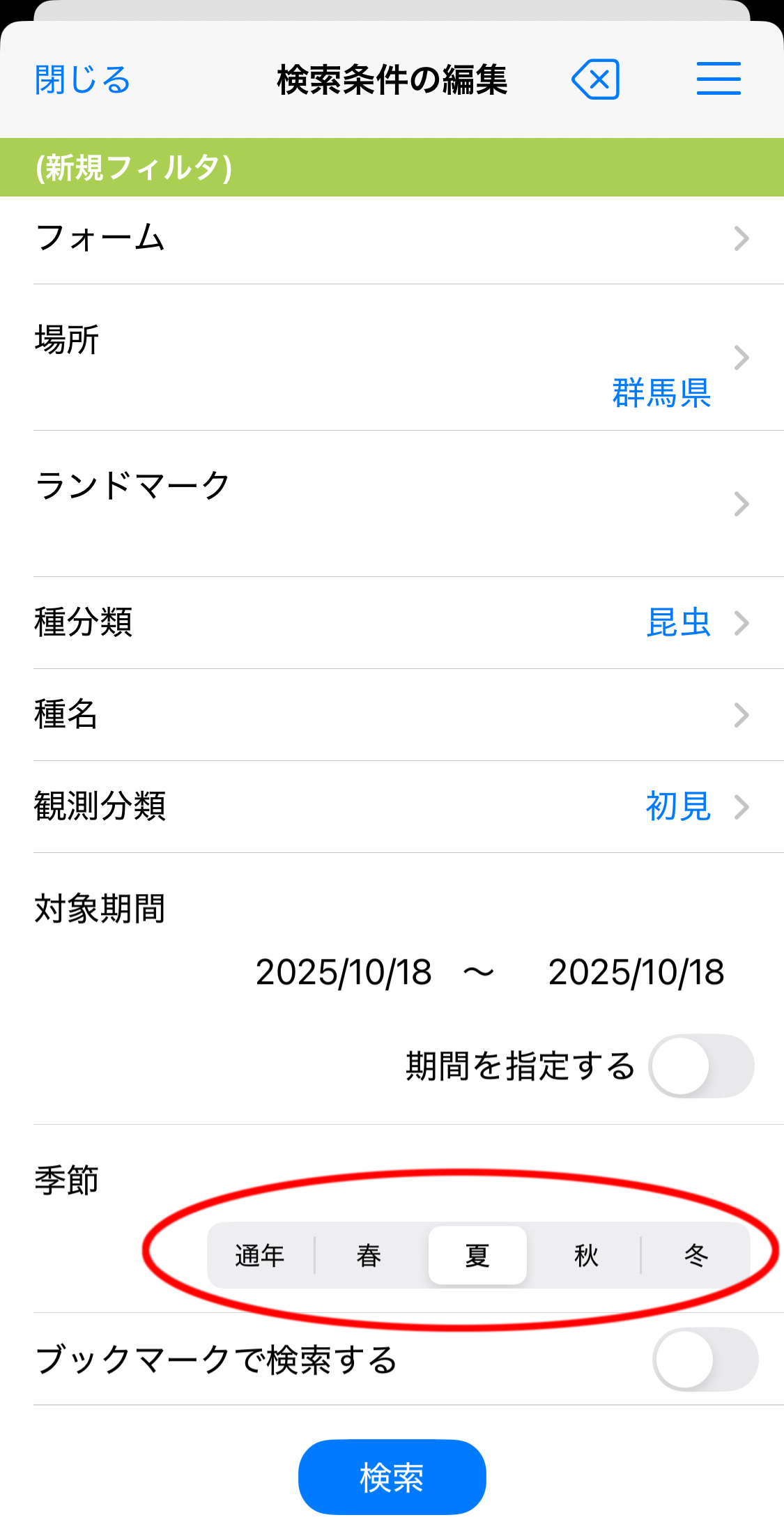The width and height of the screenshot is (784, 1522).
Task: Select 春 season
Action: click(x=369, y=1255)
